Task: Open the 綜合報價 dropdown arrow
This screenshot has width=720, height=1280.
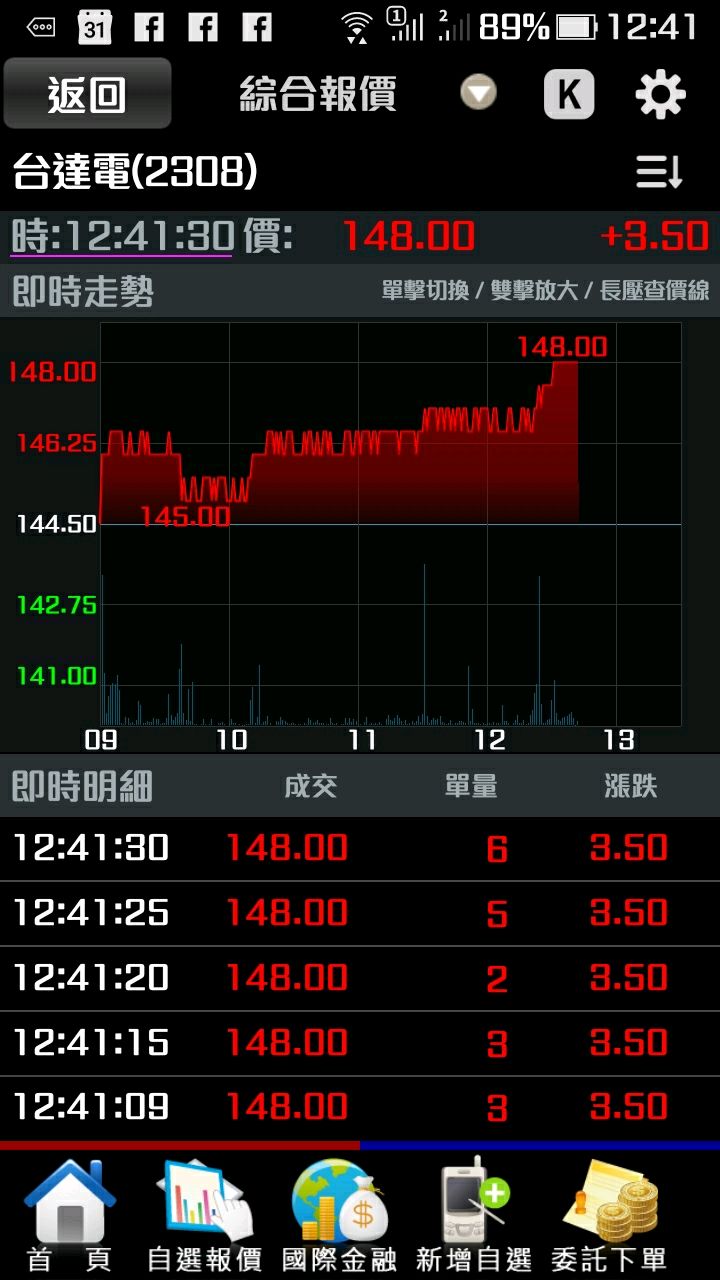Action: pos(479,94)
